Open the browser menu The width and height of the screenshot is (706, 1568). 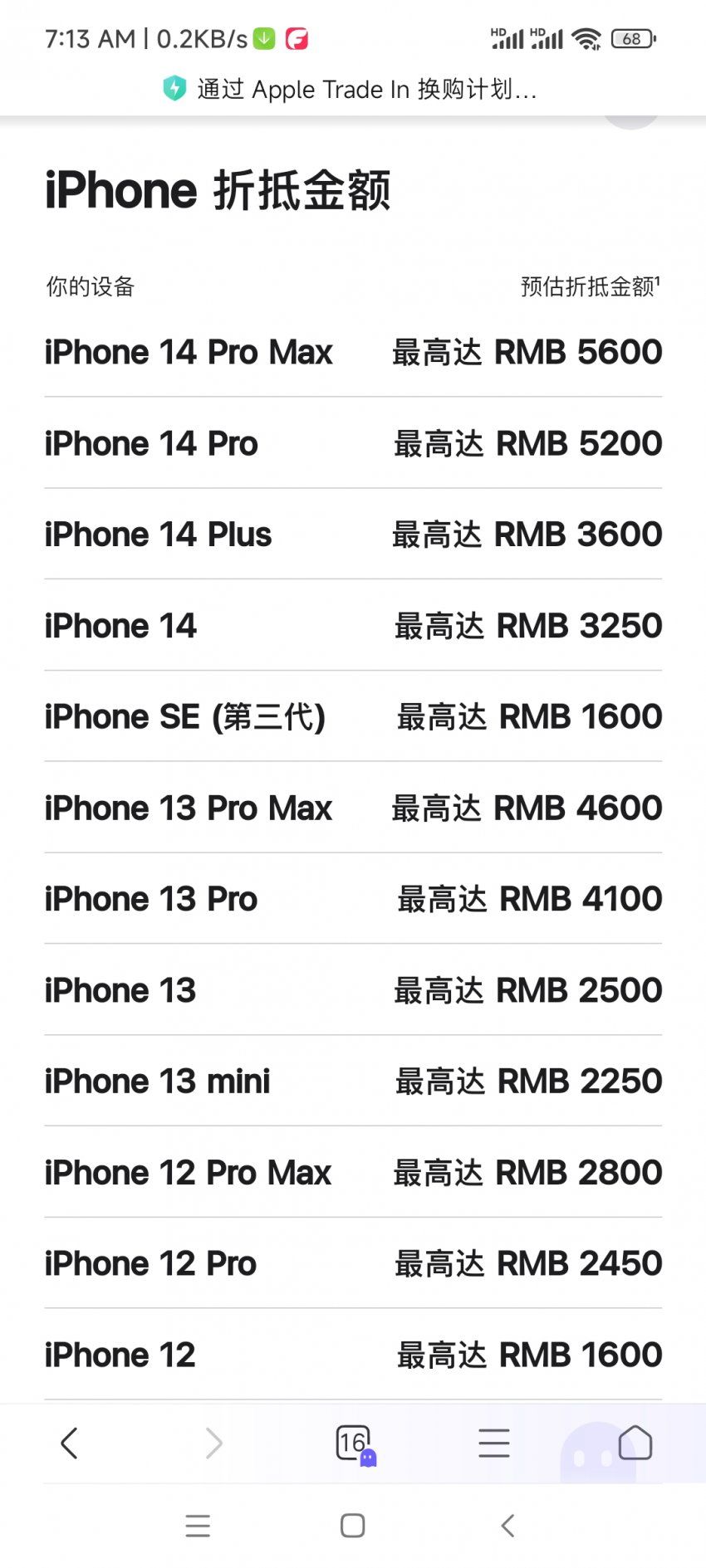494,1443
